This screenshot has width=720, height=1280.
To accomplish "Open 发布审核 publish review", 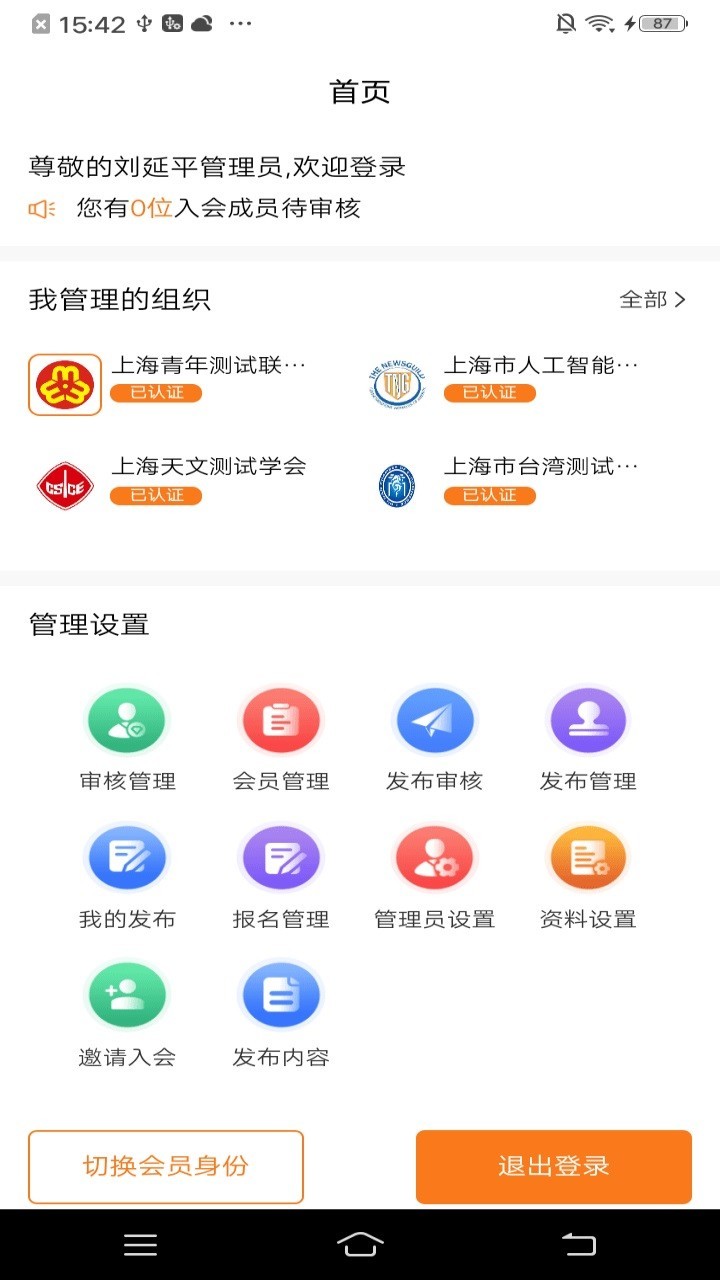I will click(x=434, y=735).
